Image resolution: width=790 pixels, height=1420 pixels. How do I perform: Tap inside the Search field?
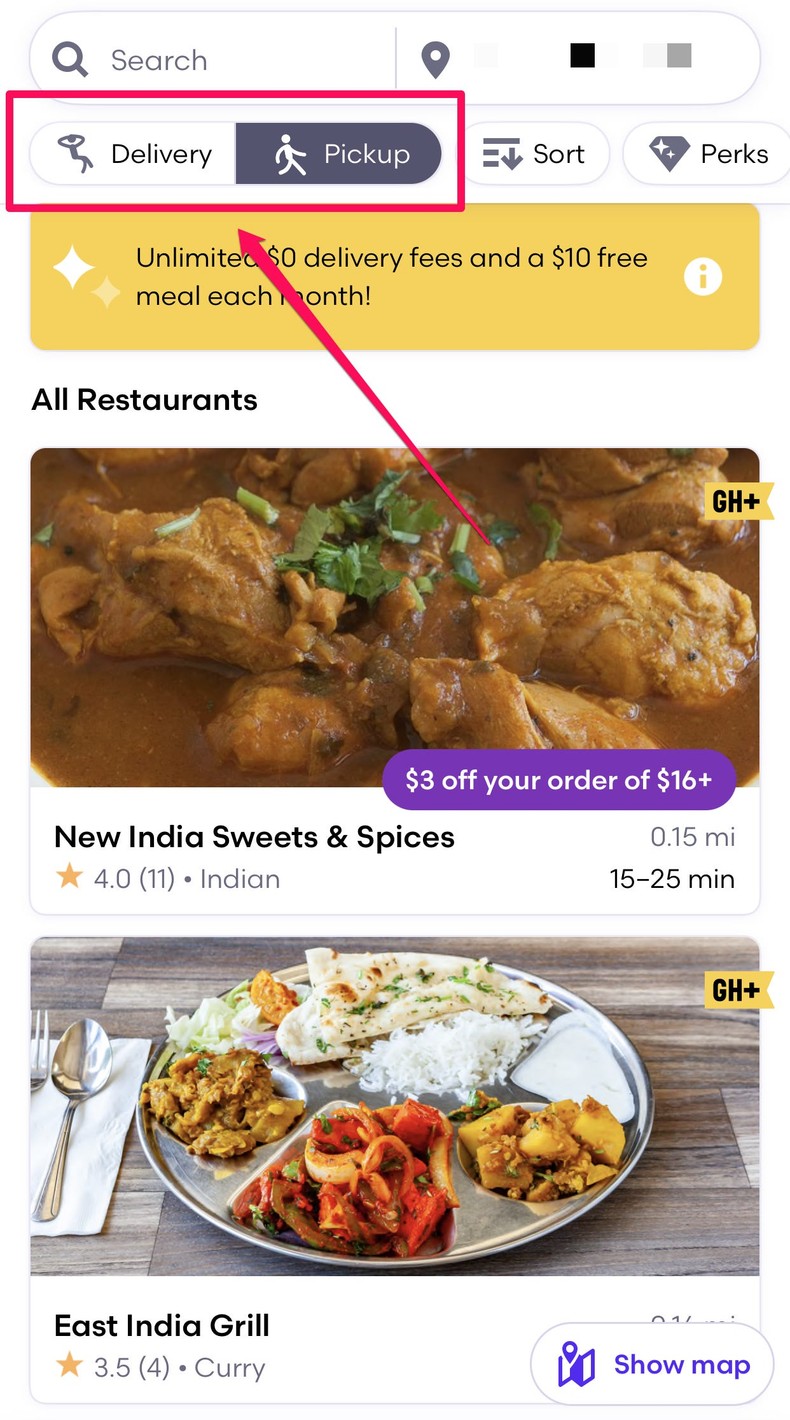point(200,59)
